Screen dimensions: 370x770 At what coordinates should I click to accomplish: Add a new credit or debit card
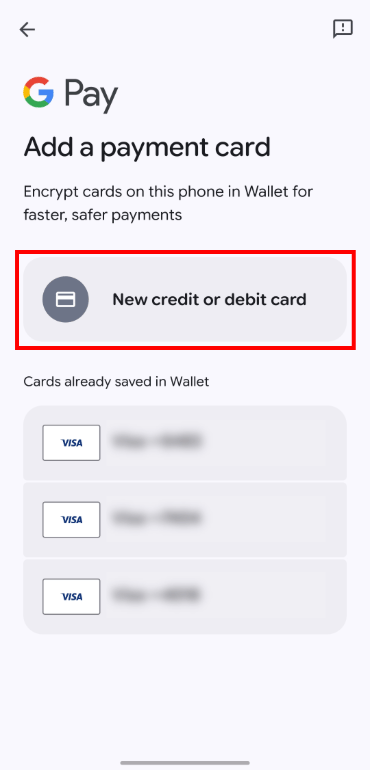point(185,299)
